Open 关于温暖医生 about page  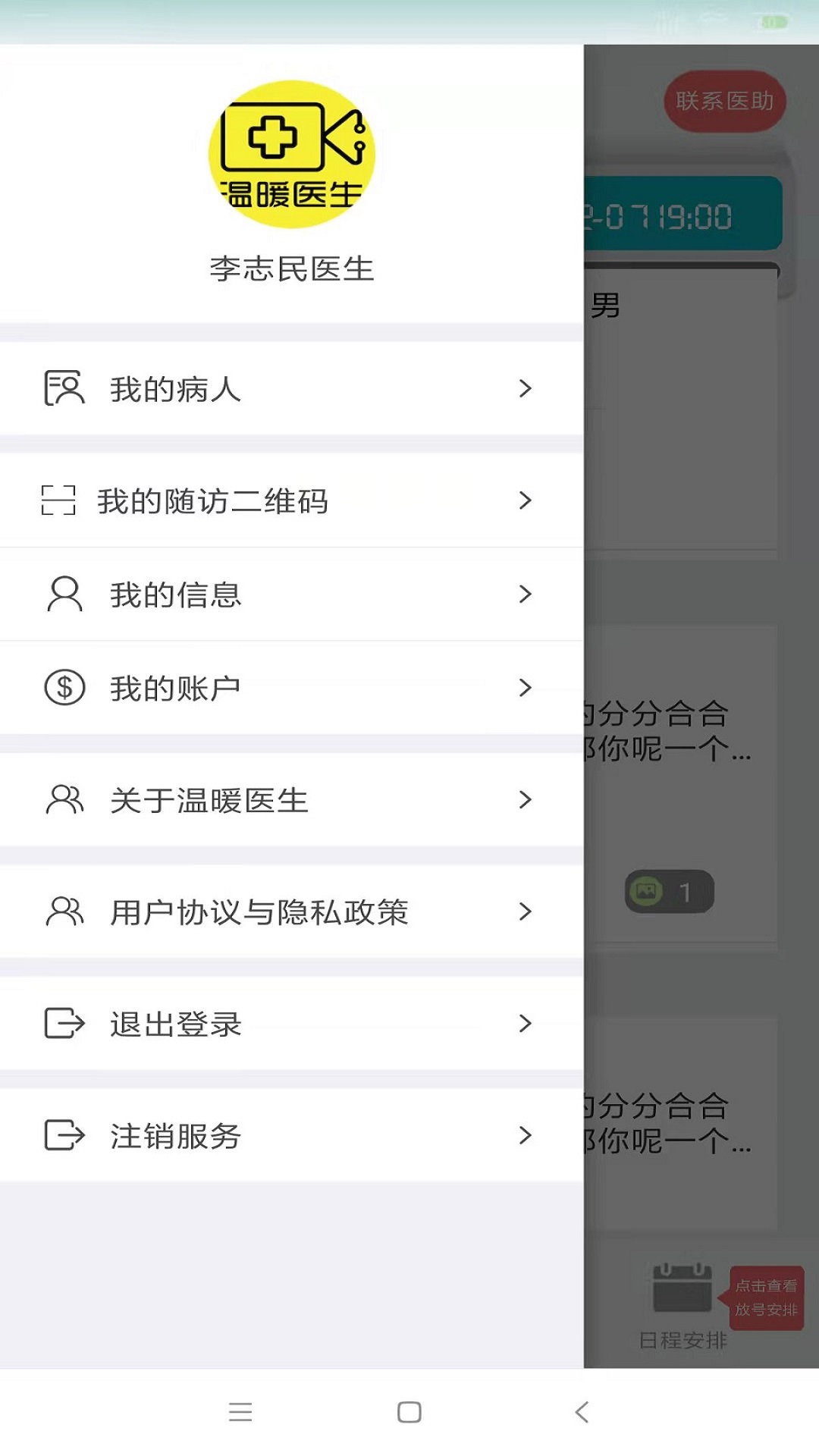291,800
